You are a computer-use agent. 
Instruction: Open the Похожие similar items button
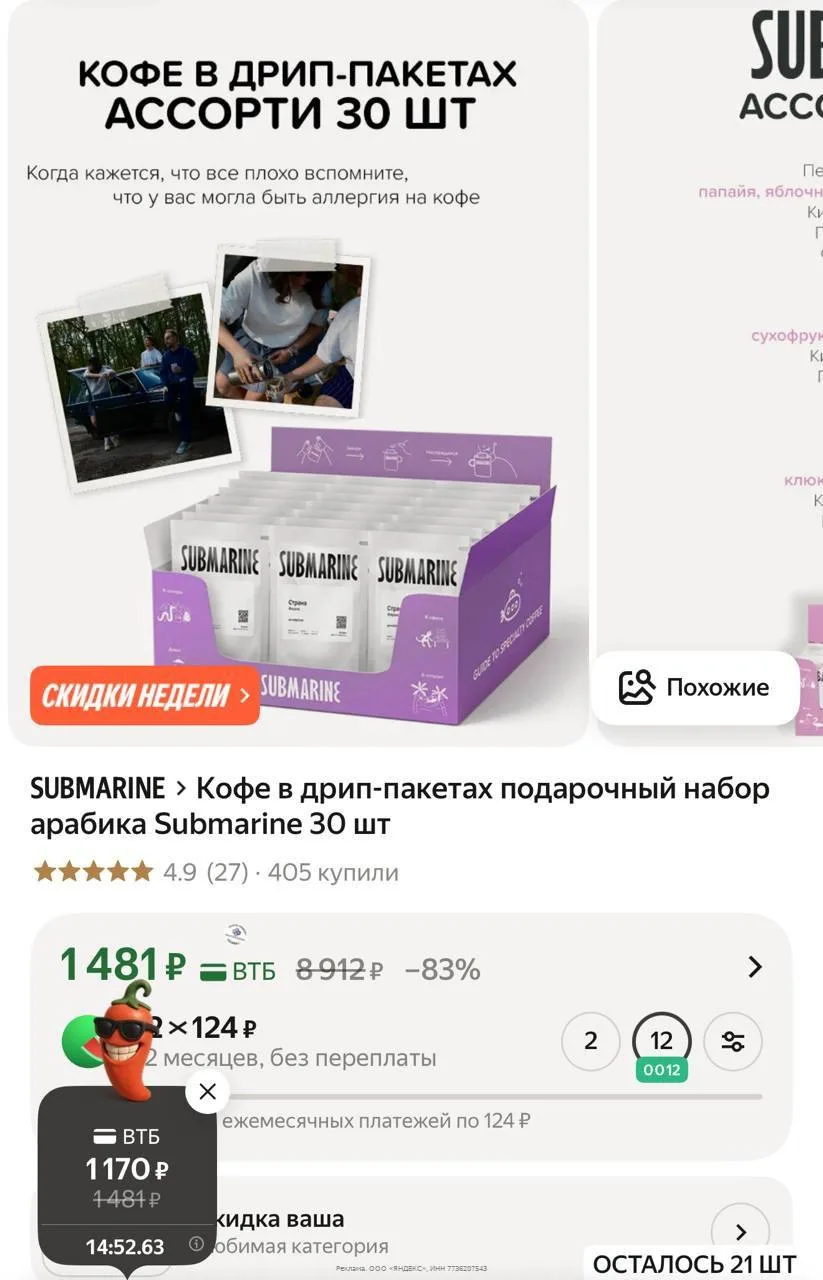[695, 688]
